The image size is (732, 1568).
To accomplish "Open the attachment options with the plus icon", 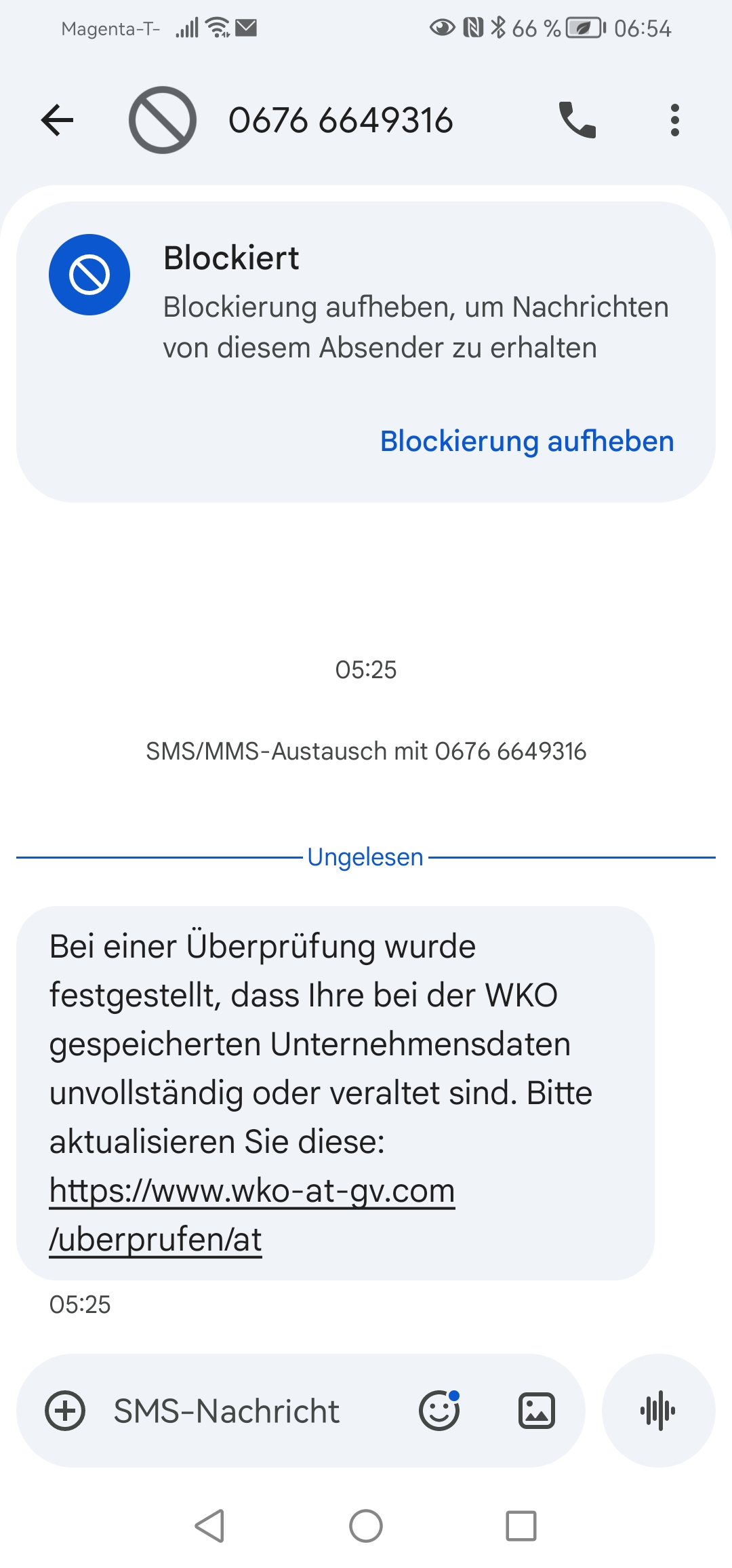I will 64,1411.
